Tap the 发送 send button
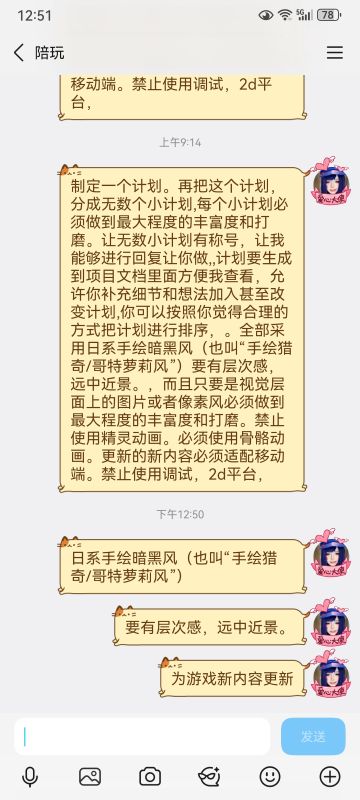The width and height of the screenshot is (360, 800). point(313,736)
